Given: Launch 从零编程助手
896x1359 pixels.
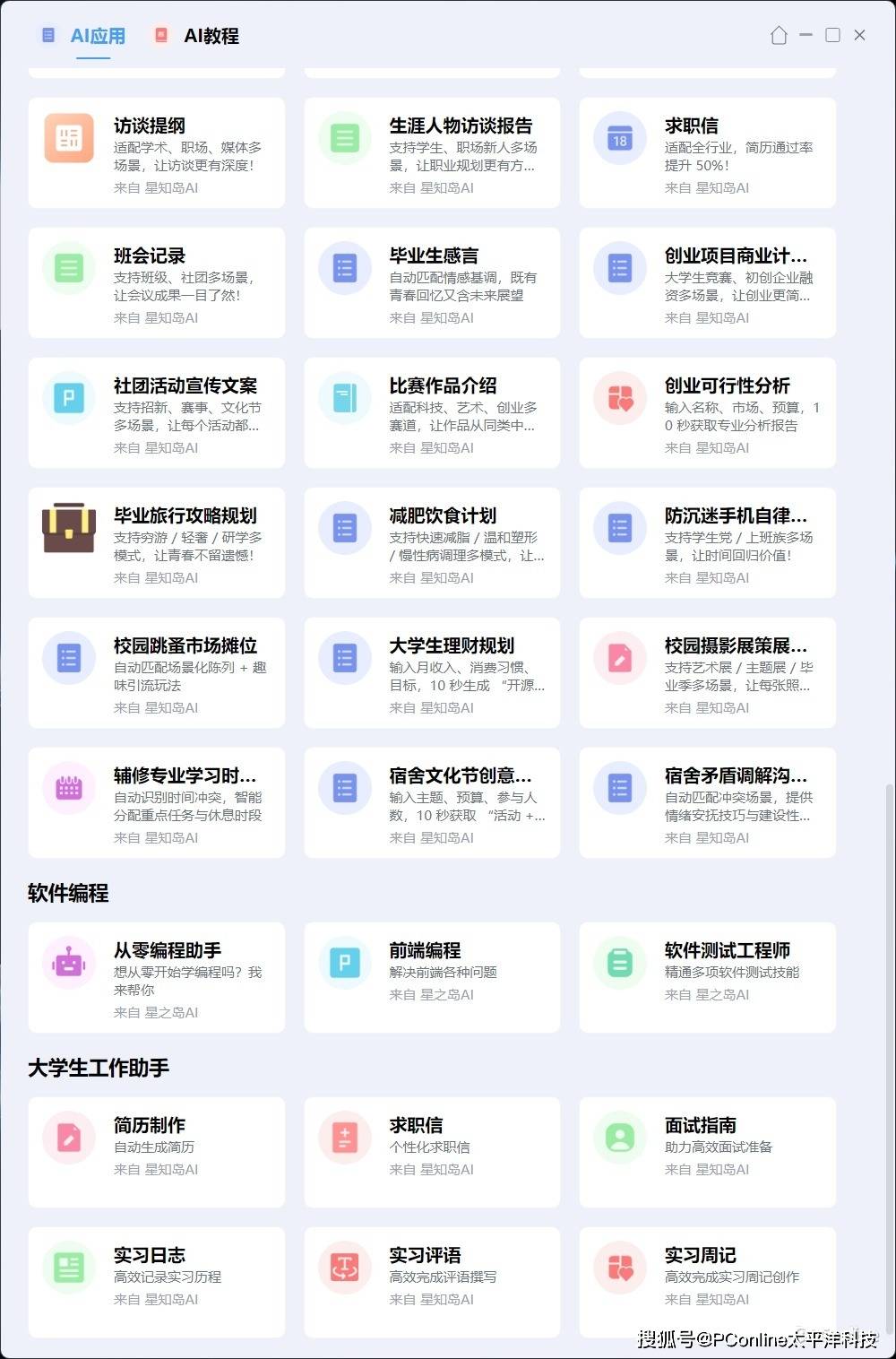Looking at the screenshot, I should tap(157, 978).
